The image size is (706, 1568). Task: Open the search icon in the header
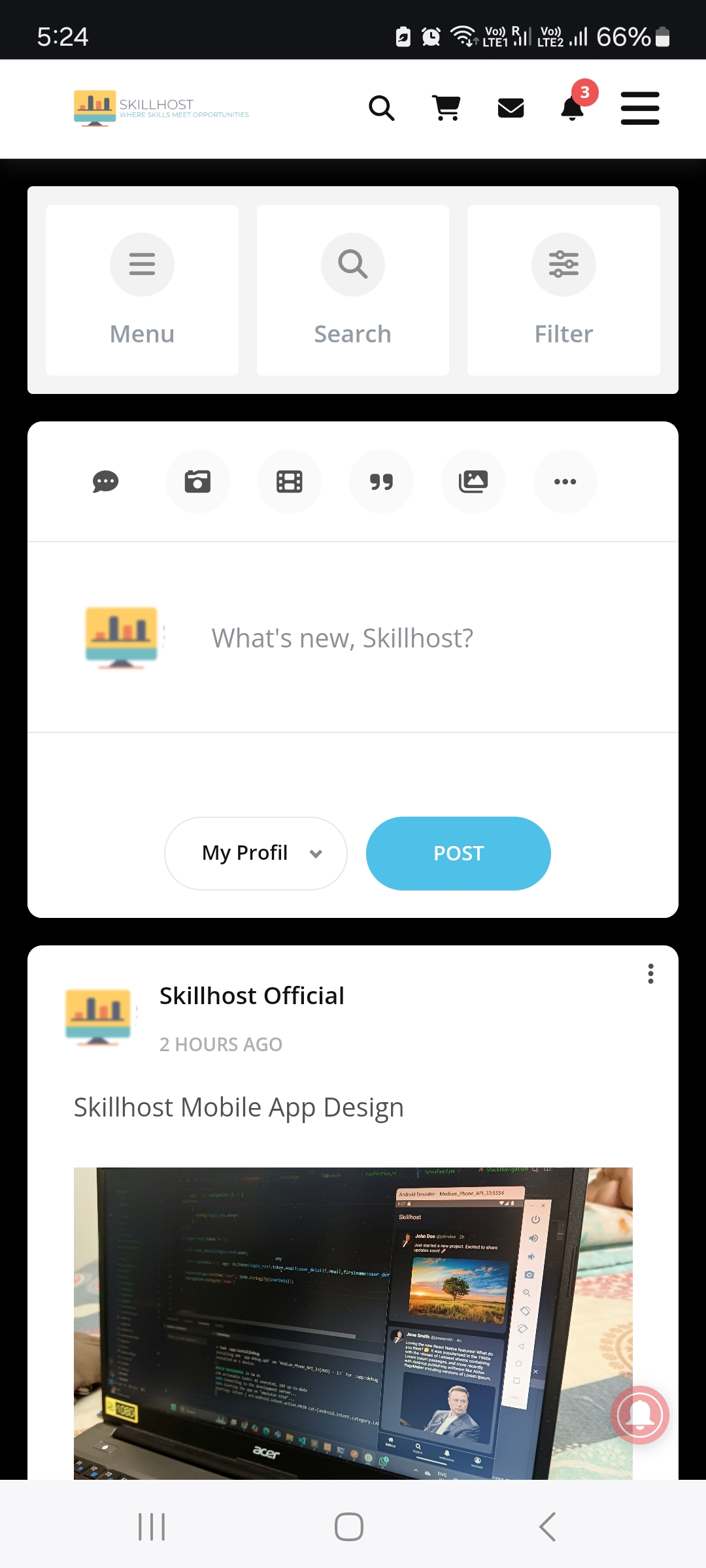[x=381, y=108]
